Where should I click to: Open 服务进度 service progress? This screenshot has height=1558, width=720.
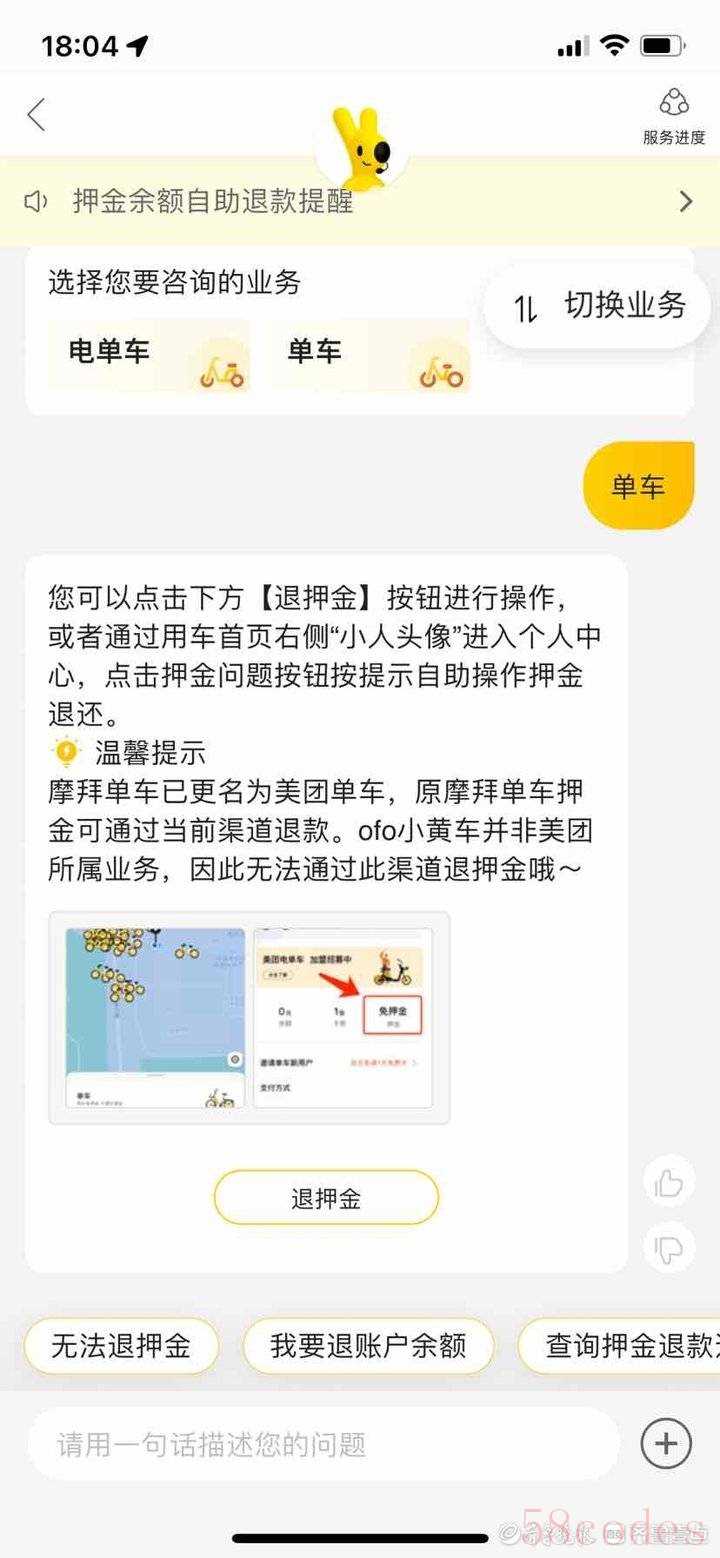pyautogui.click(x=674, y=117)
